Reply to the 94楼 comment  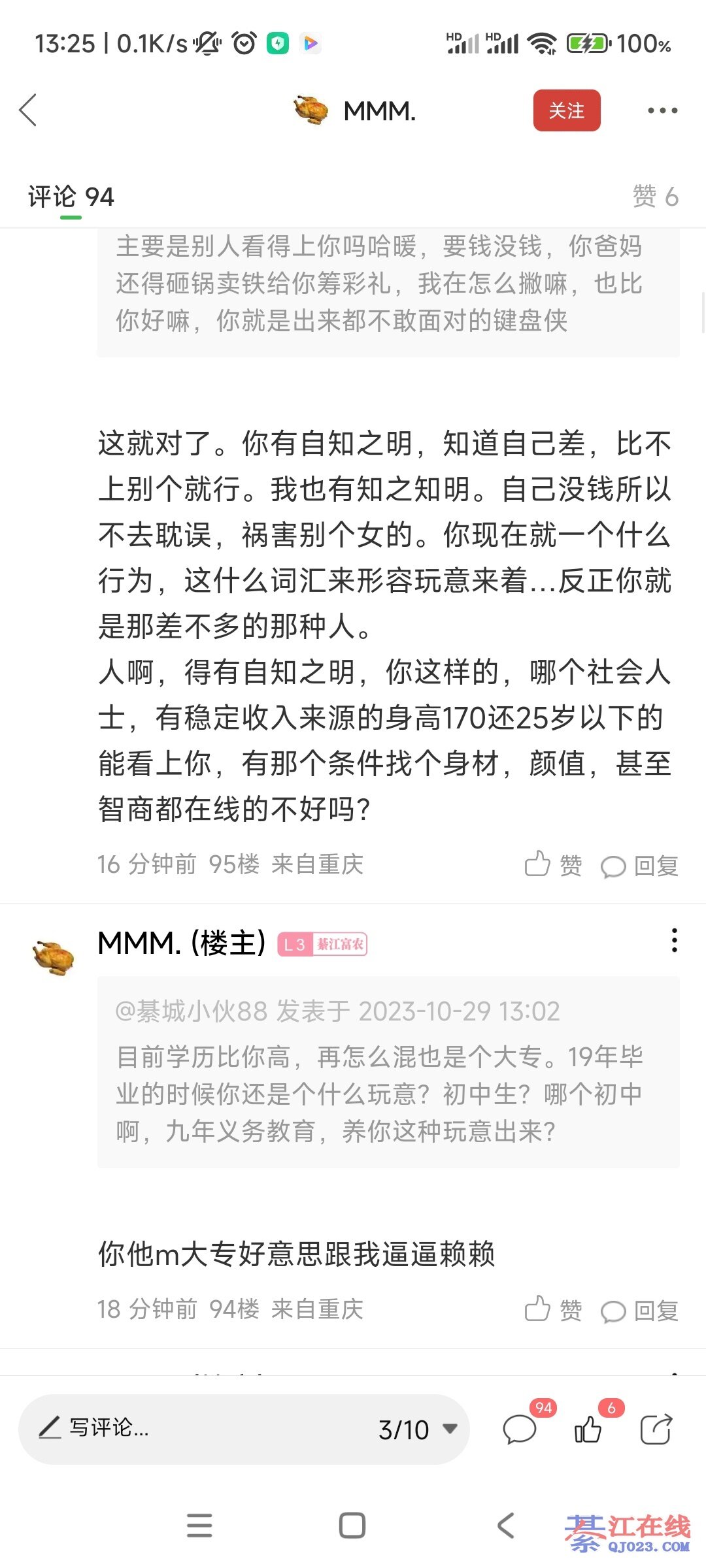coord(639,1311)
